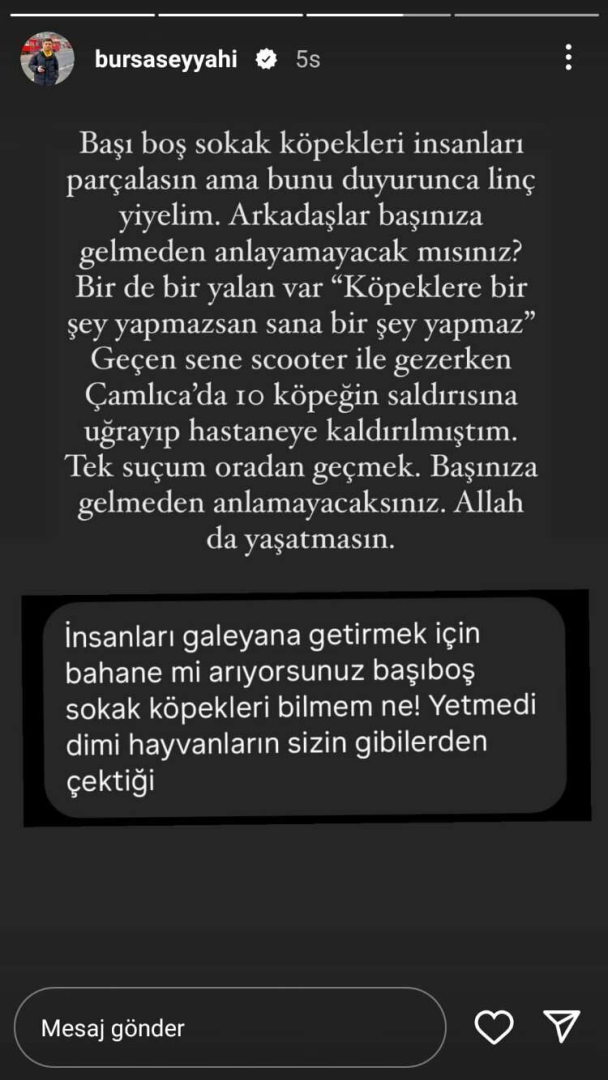Open the story overflow menu

tap(568, 58)
